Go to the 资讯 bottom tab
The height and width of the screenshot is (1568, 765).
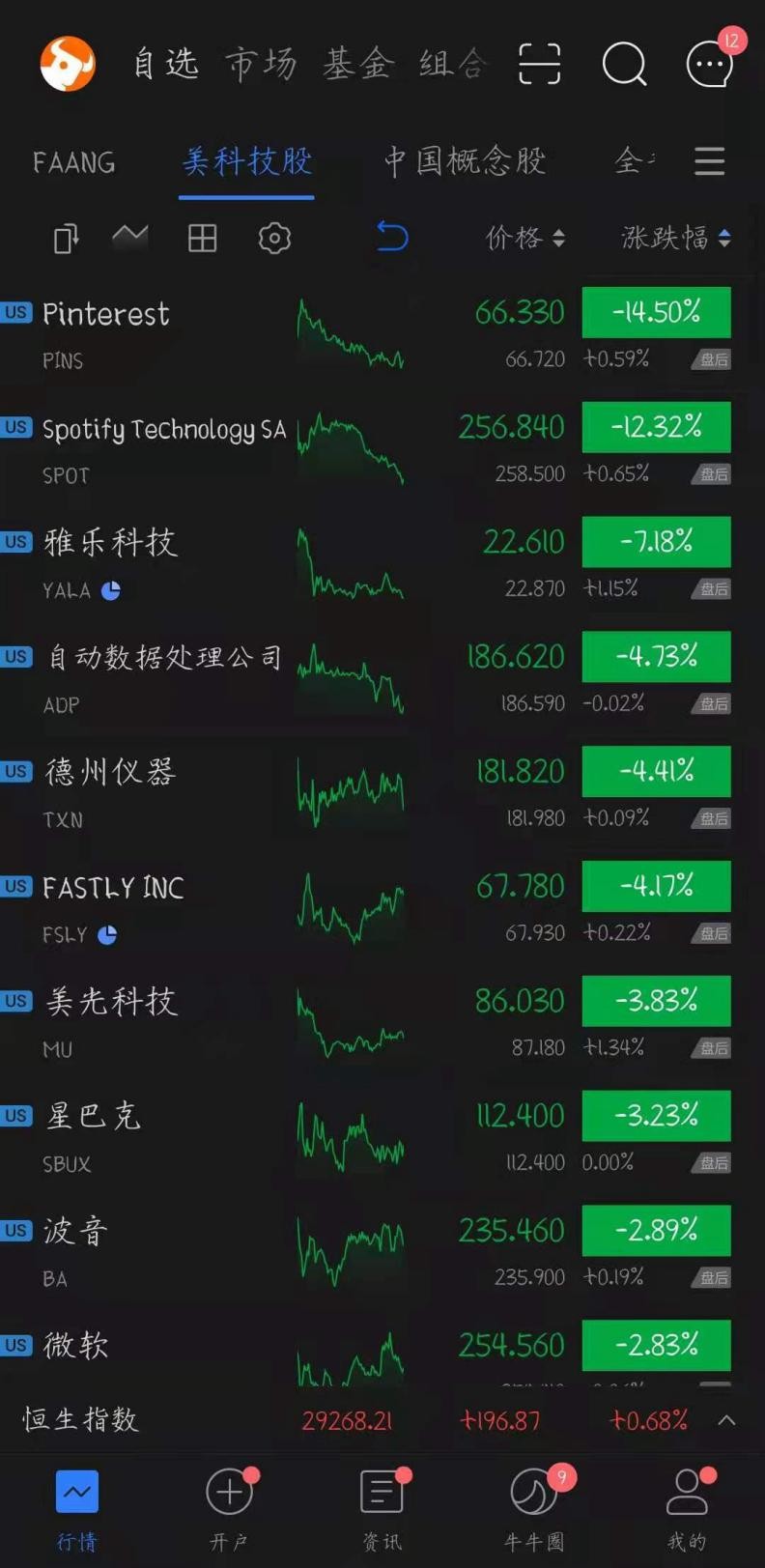382,1509
